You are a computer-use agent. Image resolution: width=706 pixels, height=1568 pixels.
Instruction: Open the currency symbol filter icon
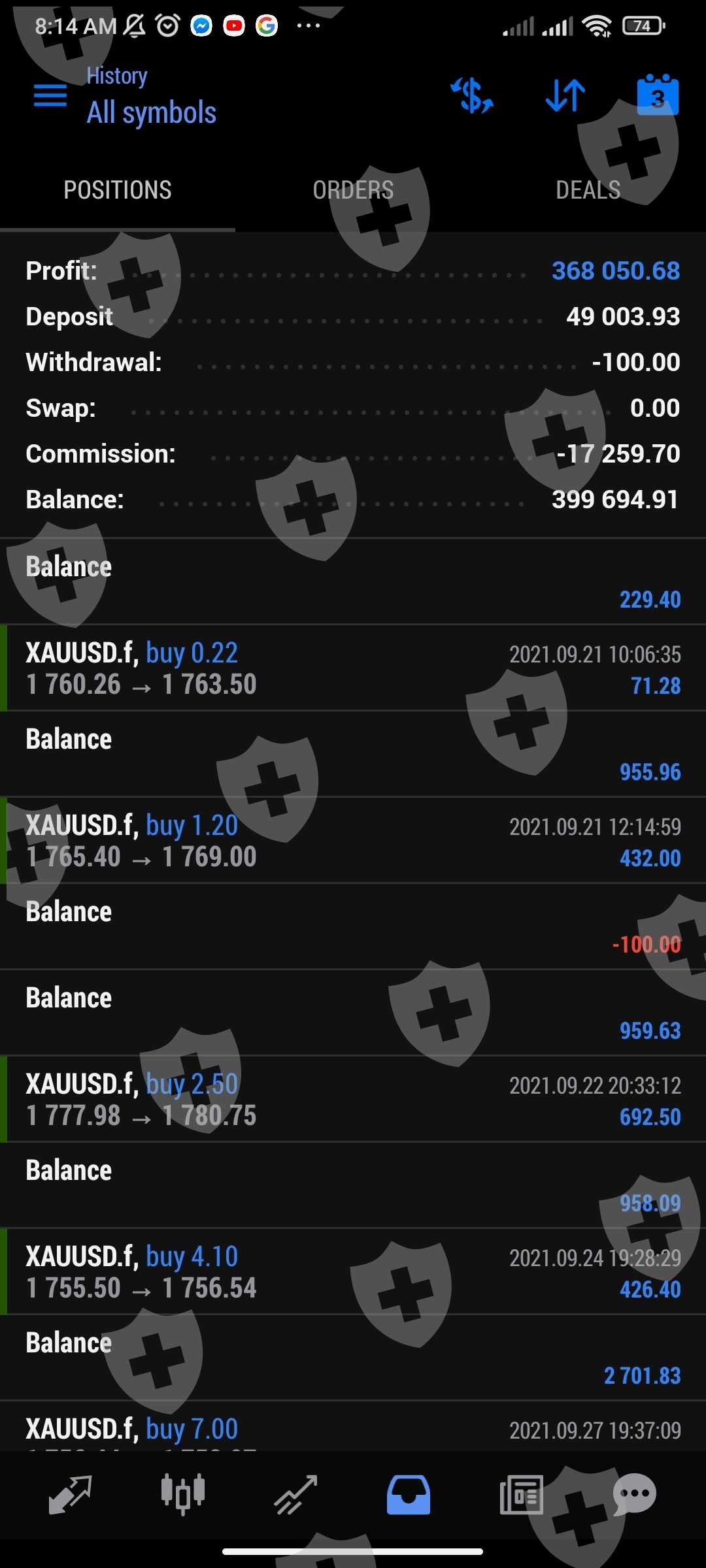pyautogui.click(x=472, y=95)
